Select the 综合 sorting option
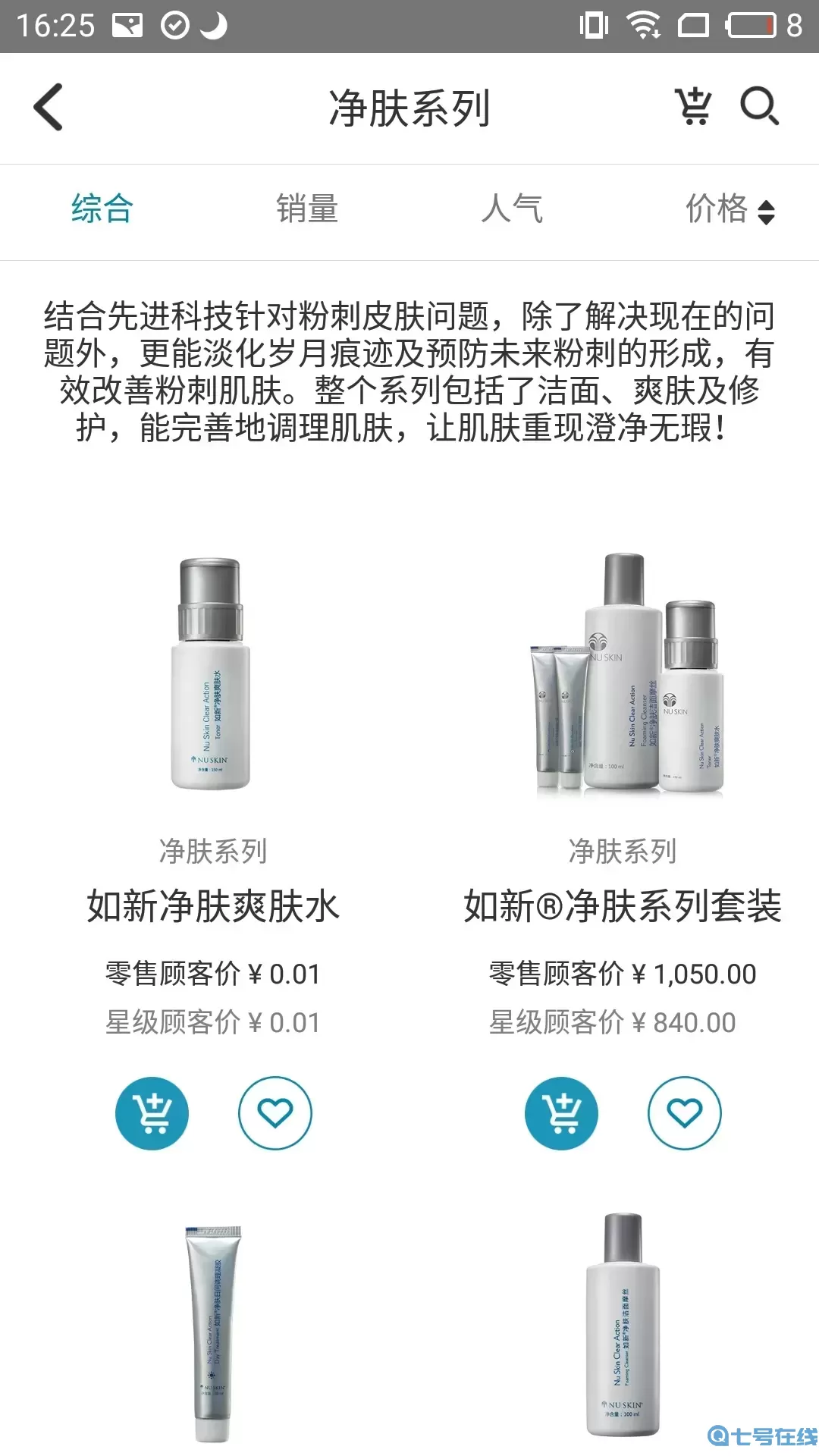This screenshot has width=819, height=1456. click(101, 210)
